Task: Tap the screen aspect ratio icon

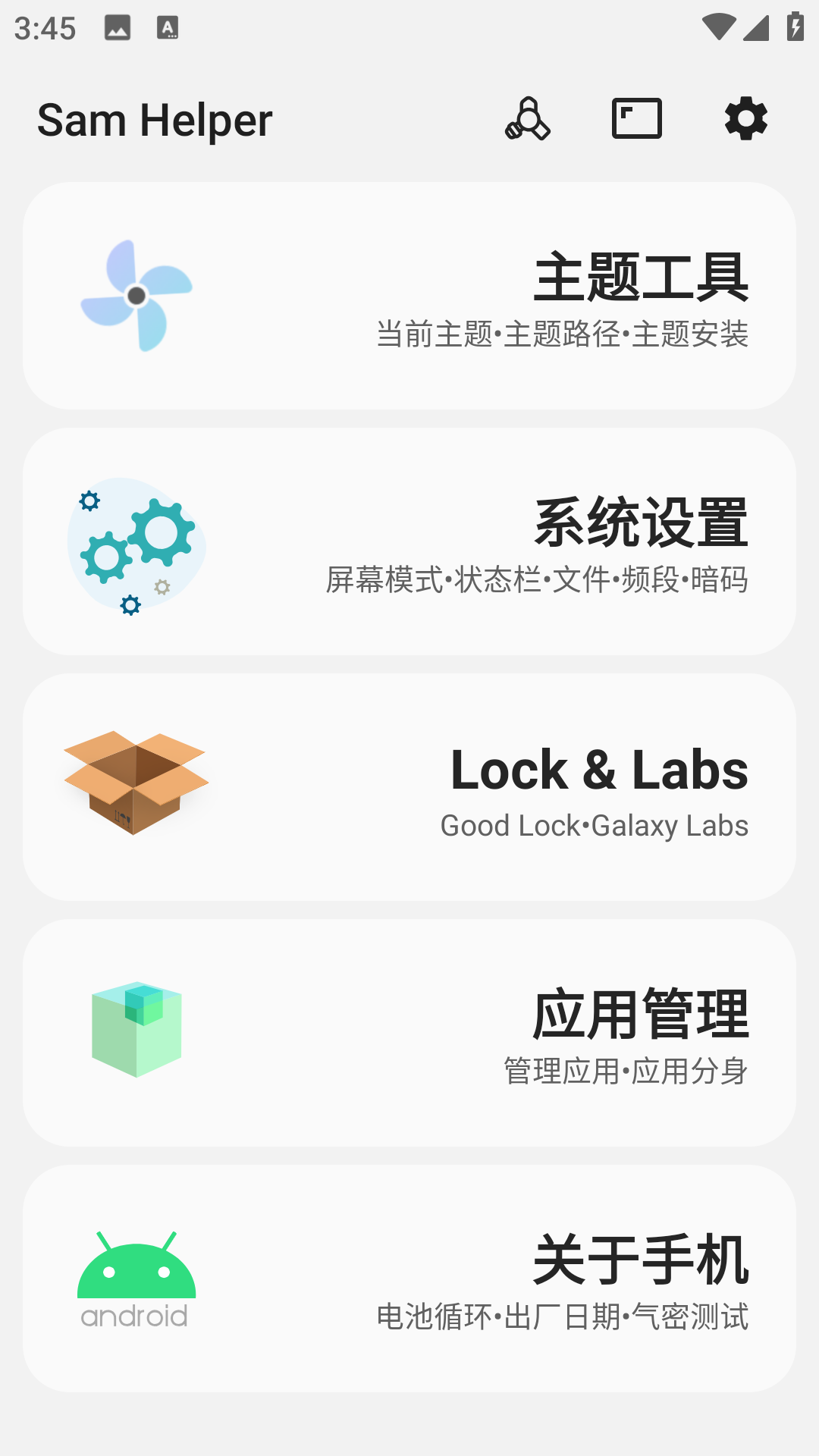Action: (637, 119)
